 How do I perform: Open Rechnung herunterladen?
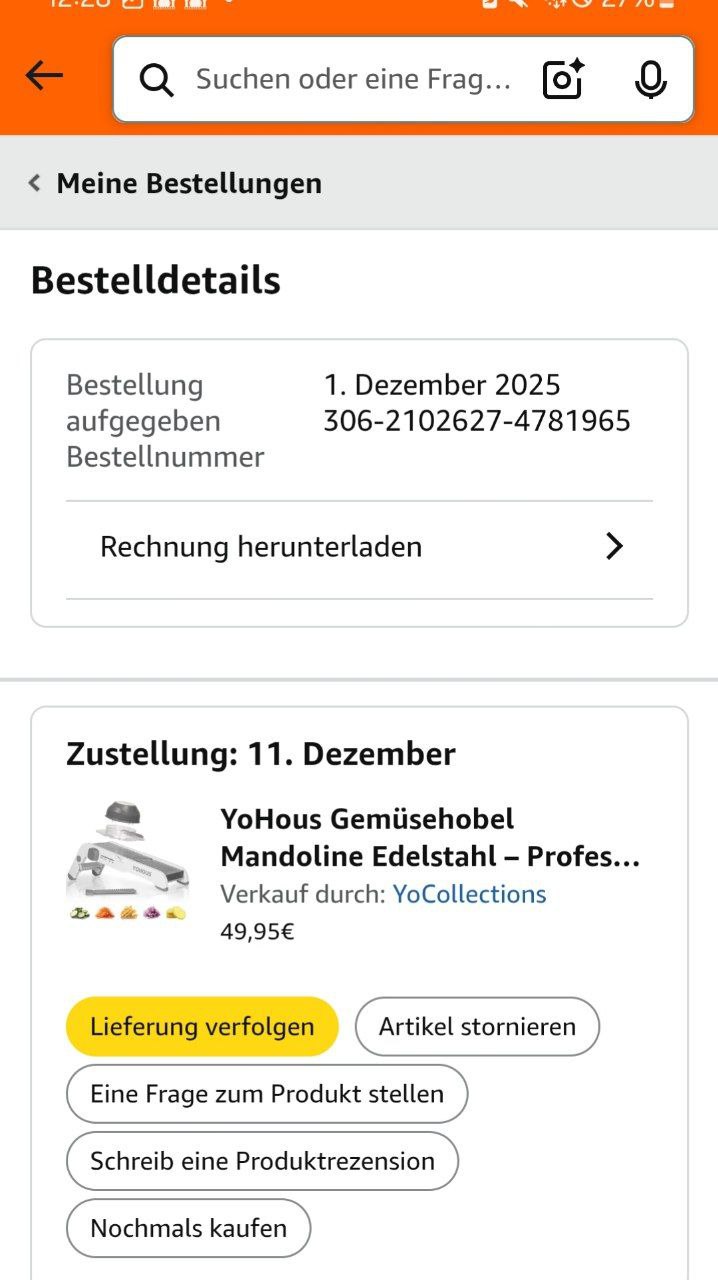click(x=359, y=547)
